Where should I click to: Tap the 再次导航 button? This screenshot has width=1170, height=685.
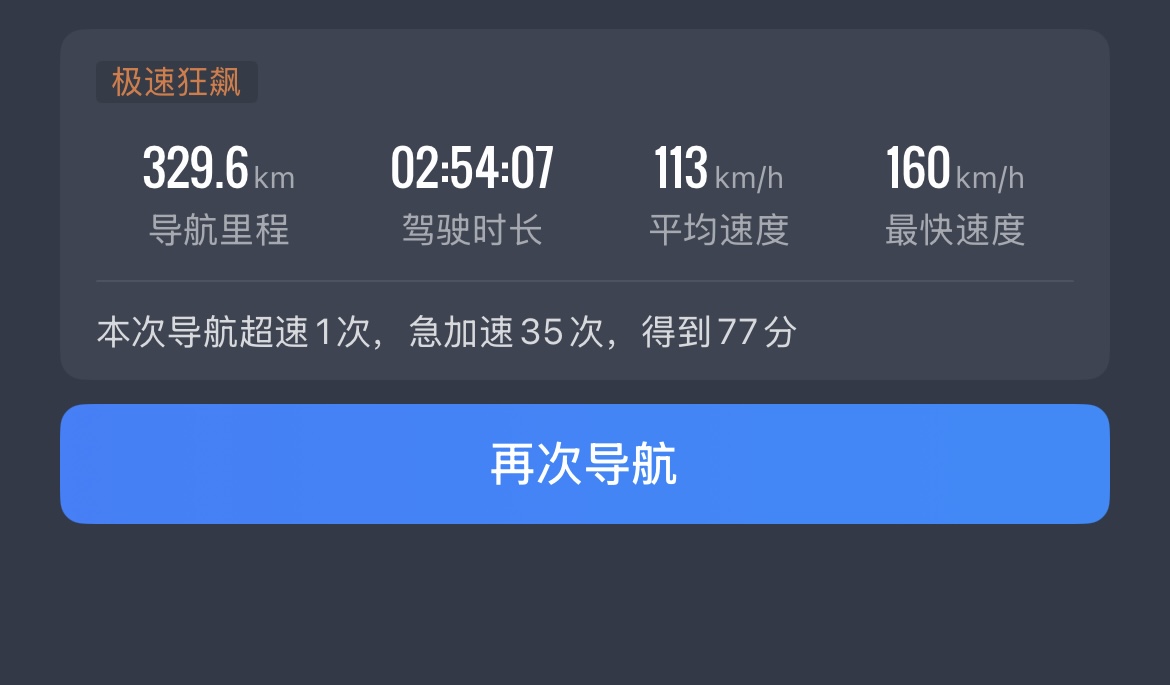coord(584,464)
